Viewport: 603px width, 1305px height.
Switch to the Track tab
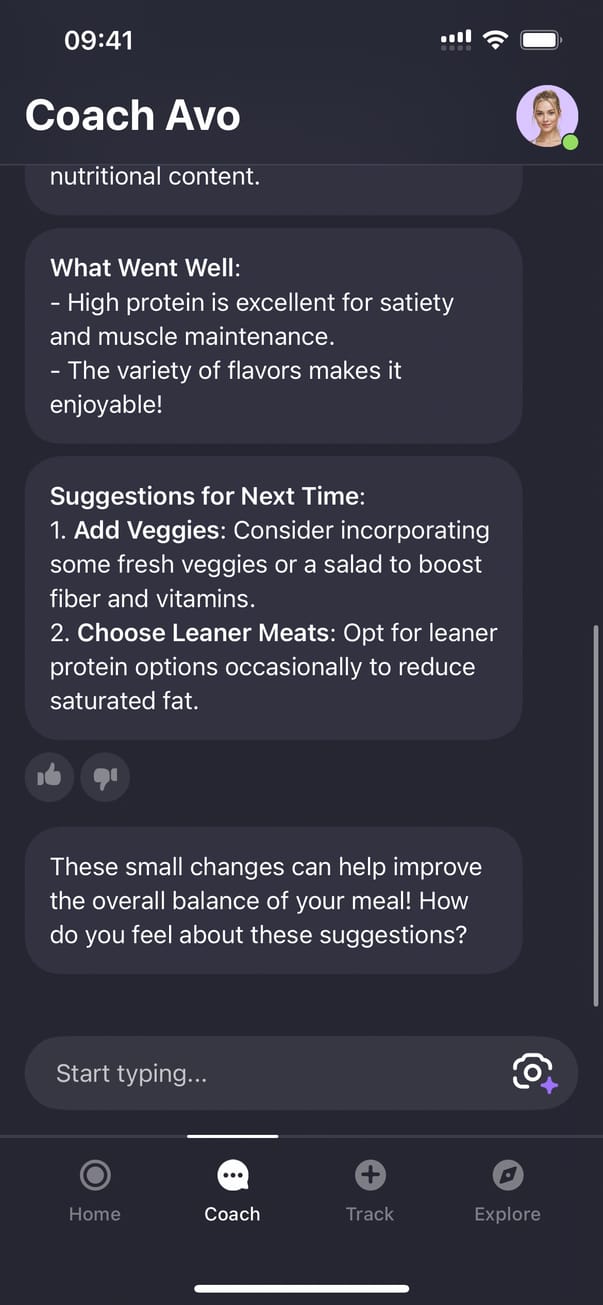[370, 1191]
